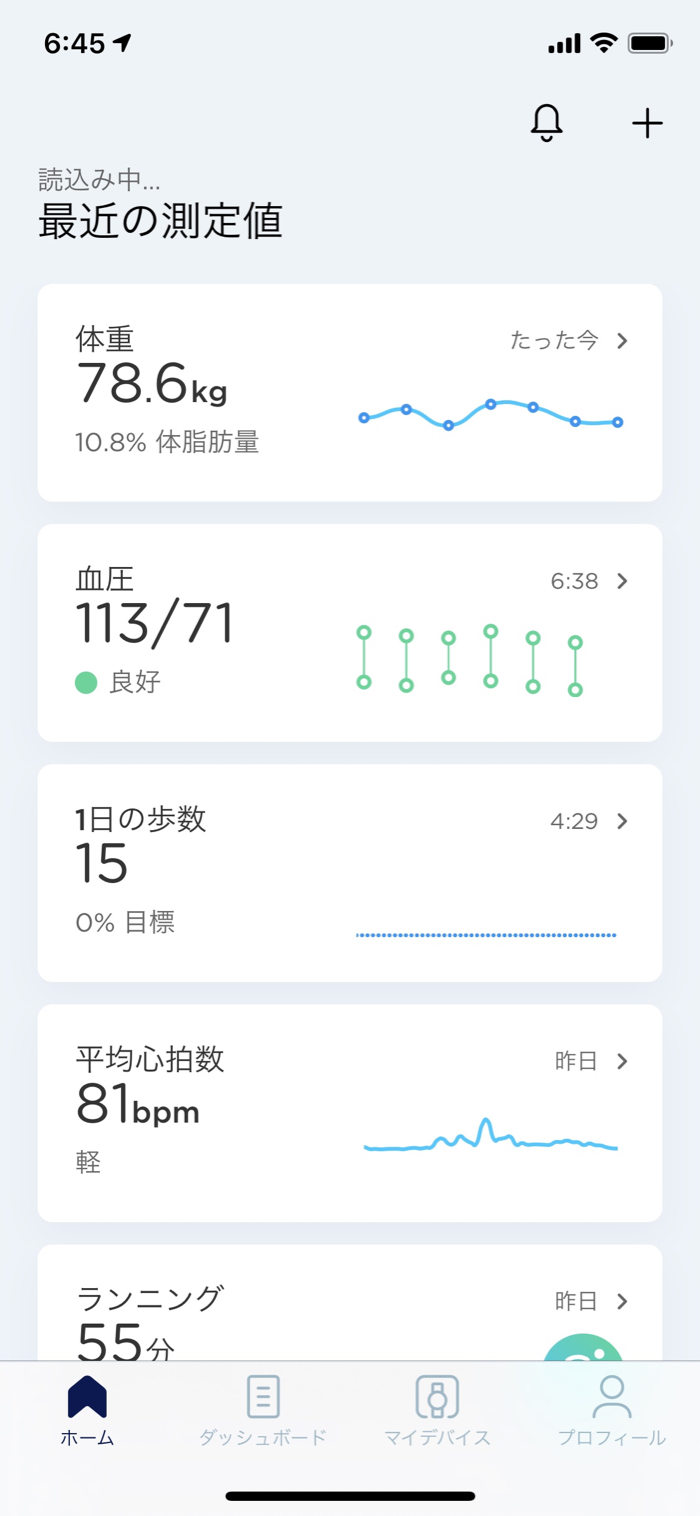Go to the ホーム tab
The height and width of the screenshot is (1516, 700).
(87, 1410)
